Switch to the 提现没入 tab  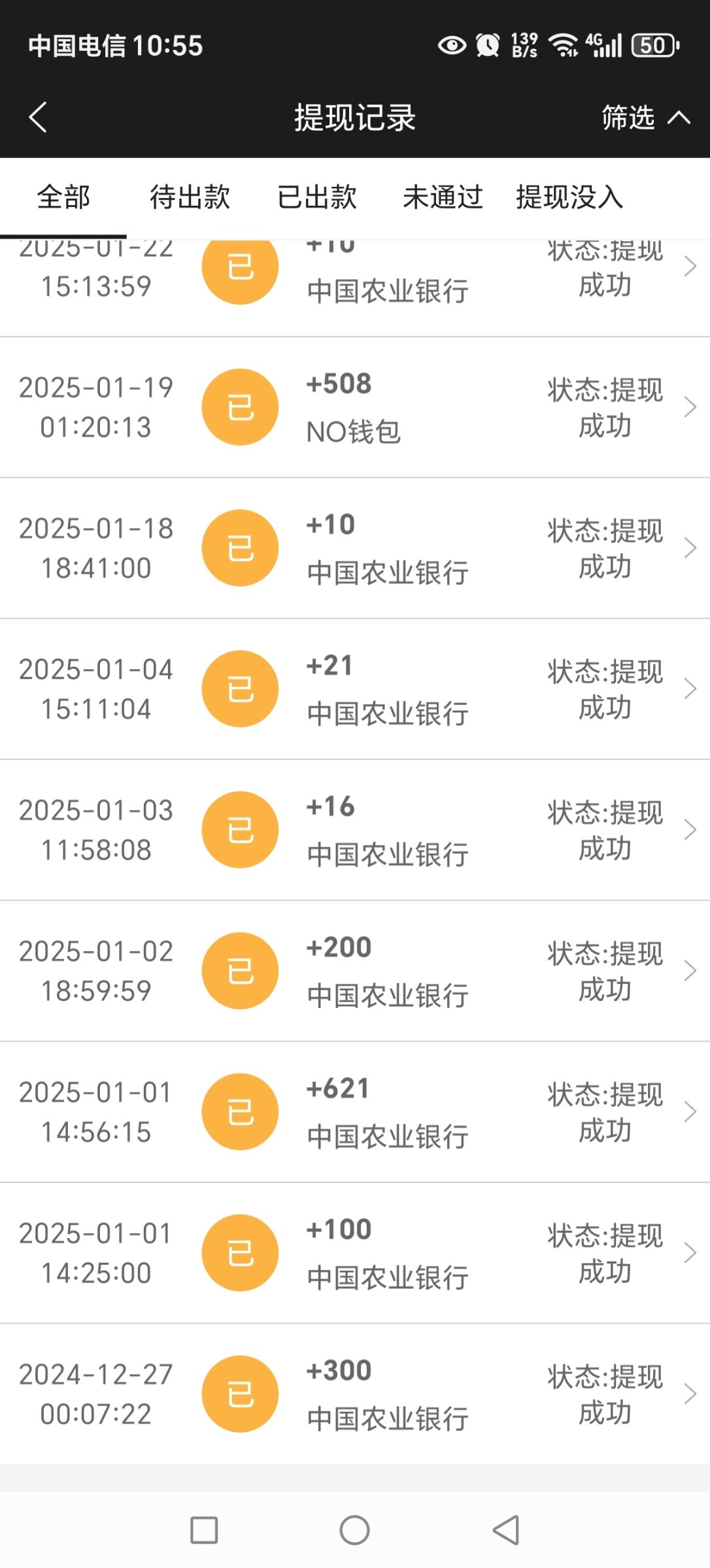pyautogui.click(x=569, y=197)
